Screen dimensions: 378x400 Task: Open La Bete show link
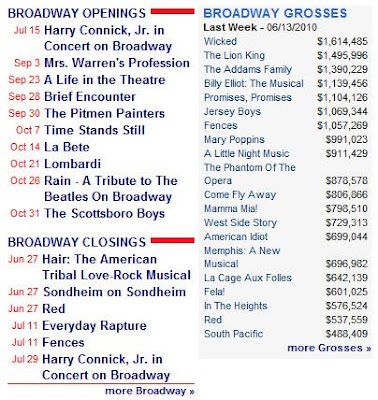[x=67, y=147]
